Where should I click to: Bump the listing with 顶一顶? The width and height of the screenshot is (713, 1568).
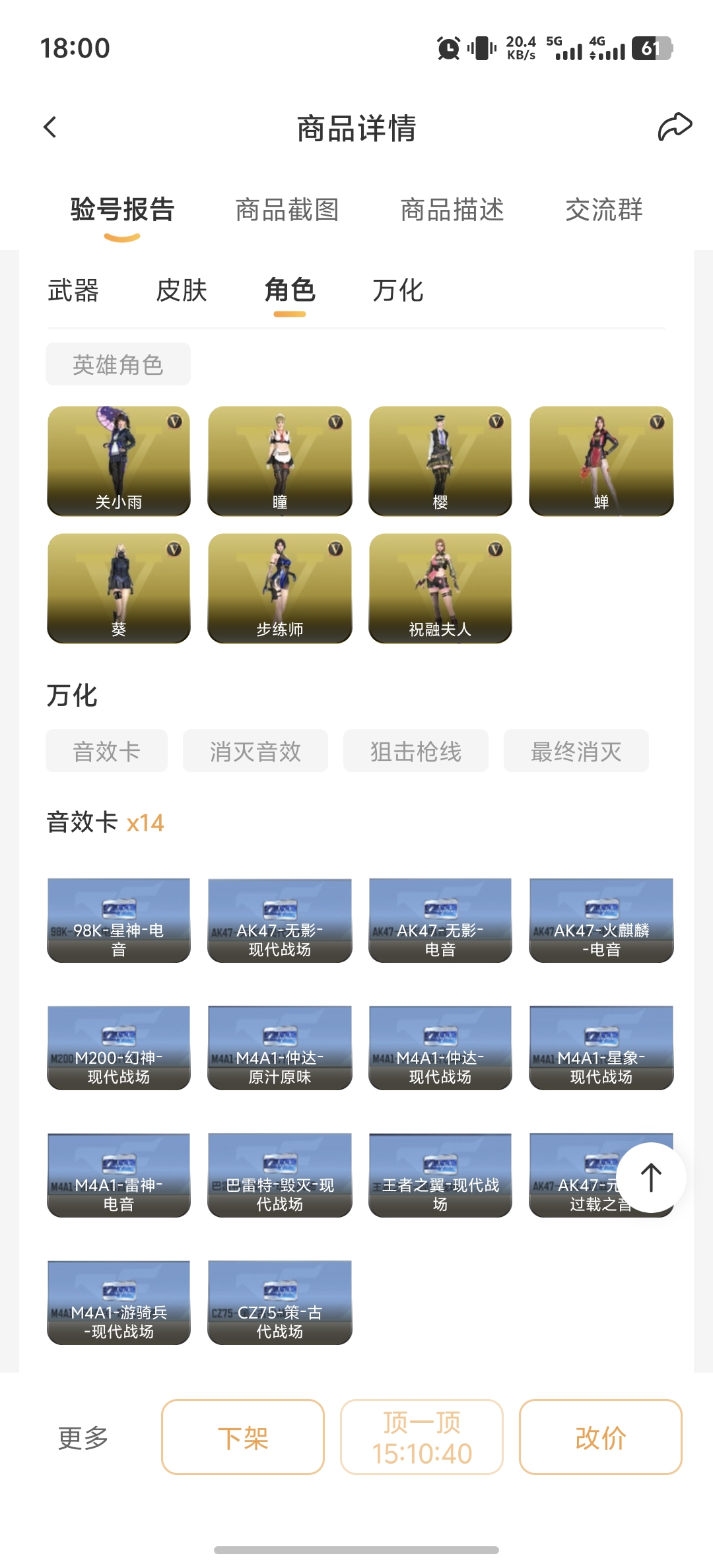(422, 1437)
